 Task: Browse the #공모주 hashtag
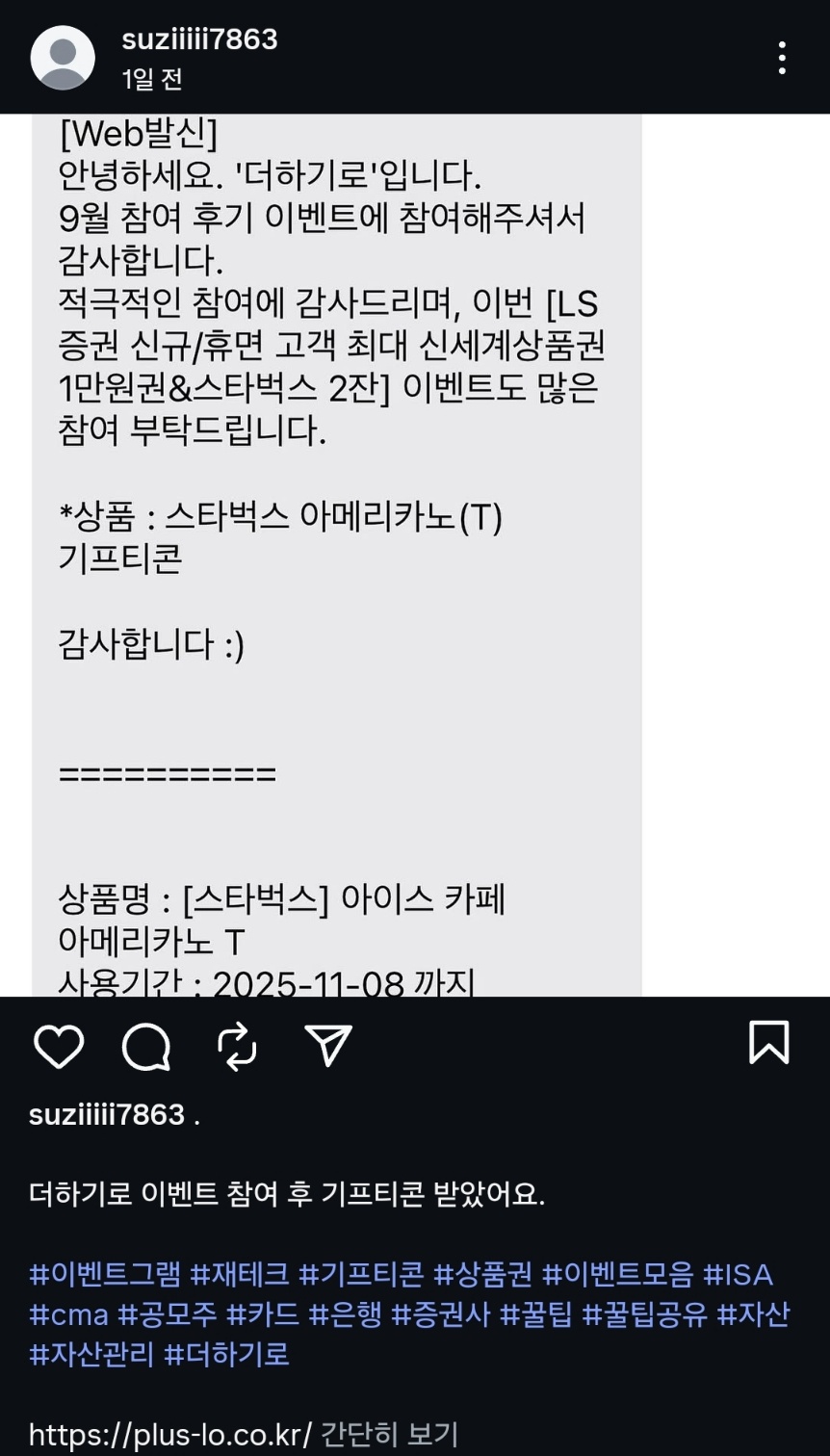coord(167,1314)
